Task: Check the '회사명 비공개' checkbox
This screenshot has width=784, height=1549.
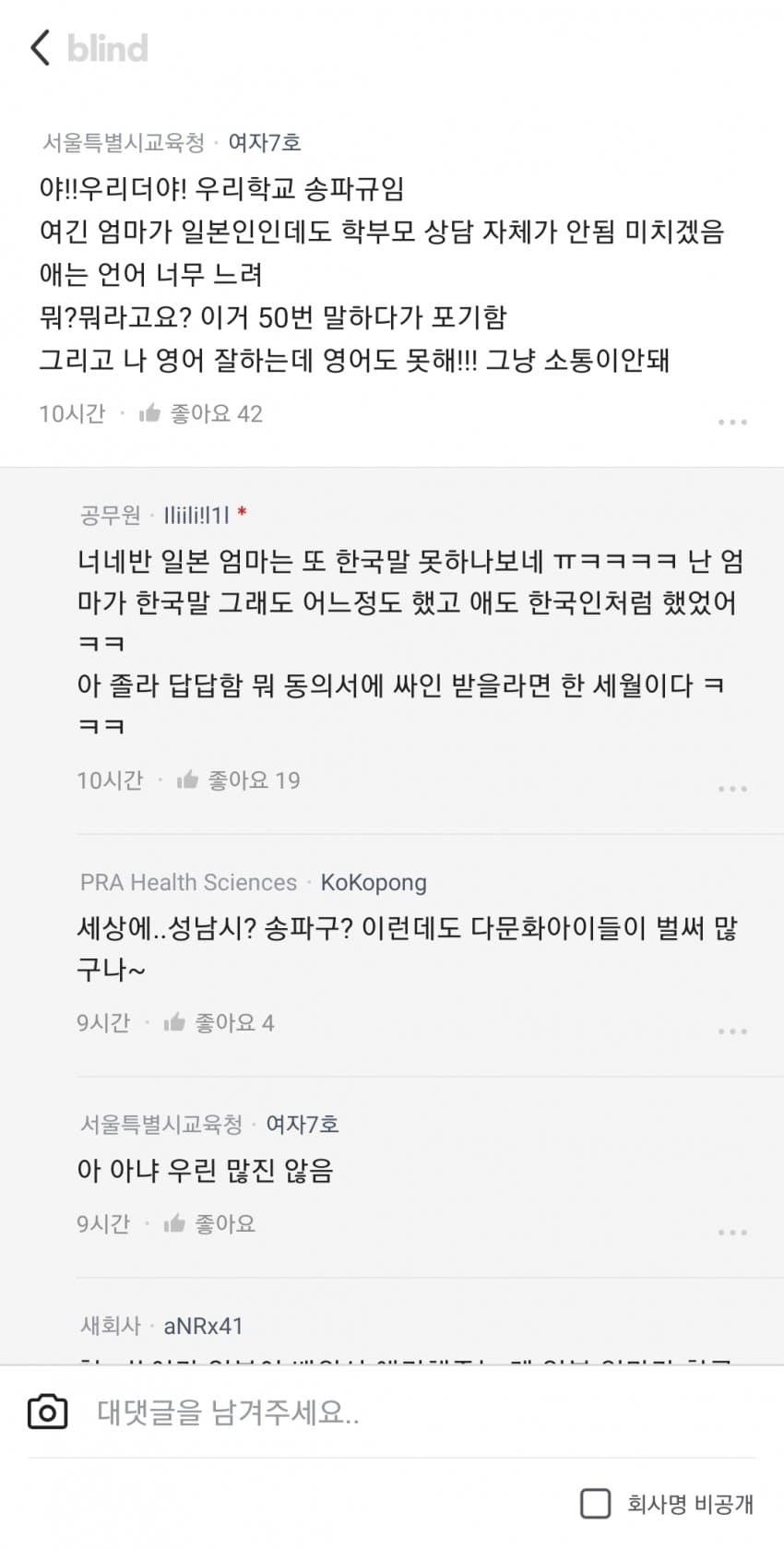Action: click(x=596, y=1504)
